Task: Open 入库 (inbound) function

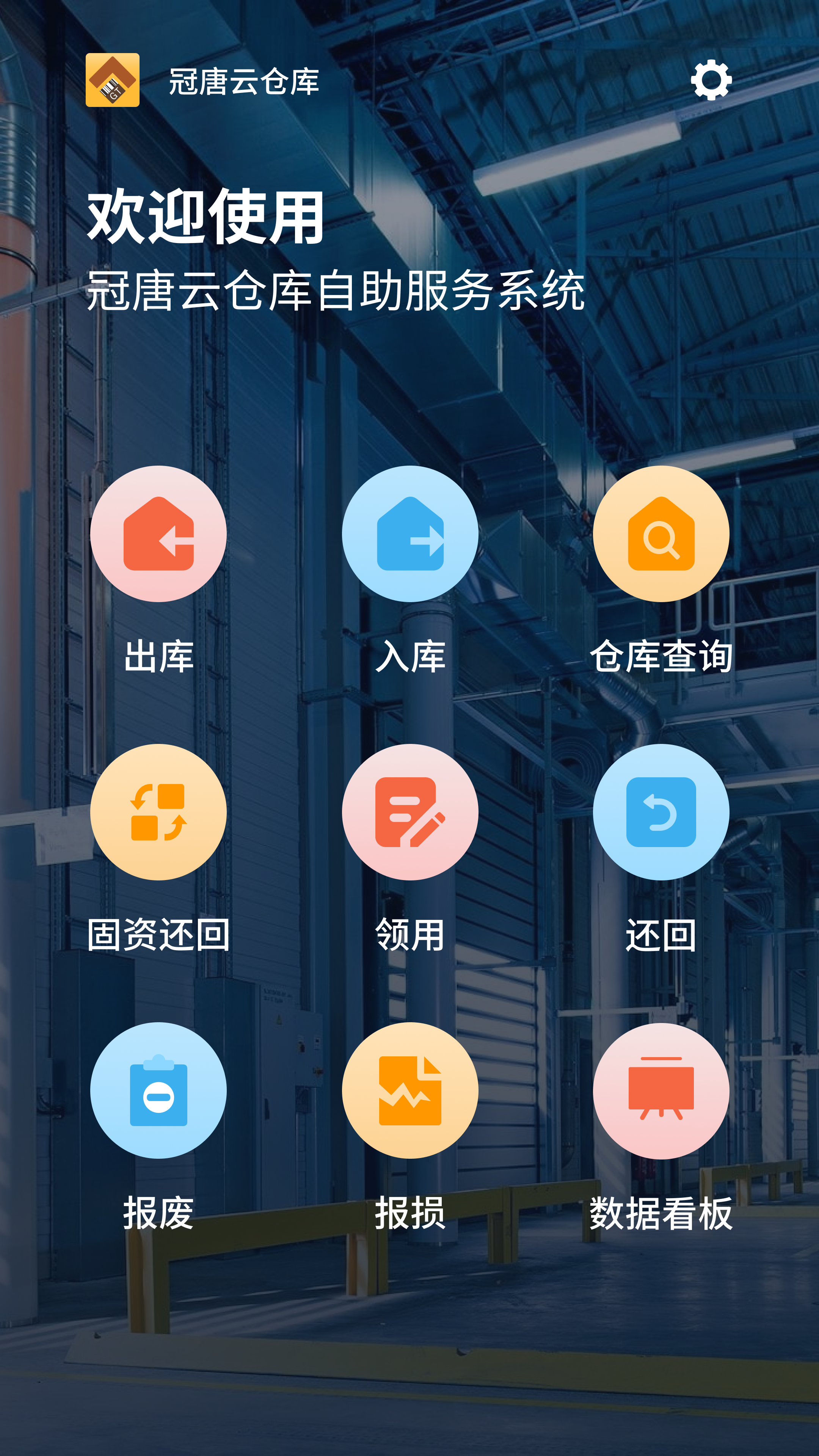Action: tap(410, 533)
